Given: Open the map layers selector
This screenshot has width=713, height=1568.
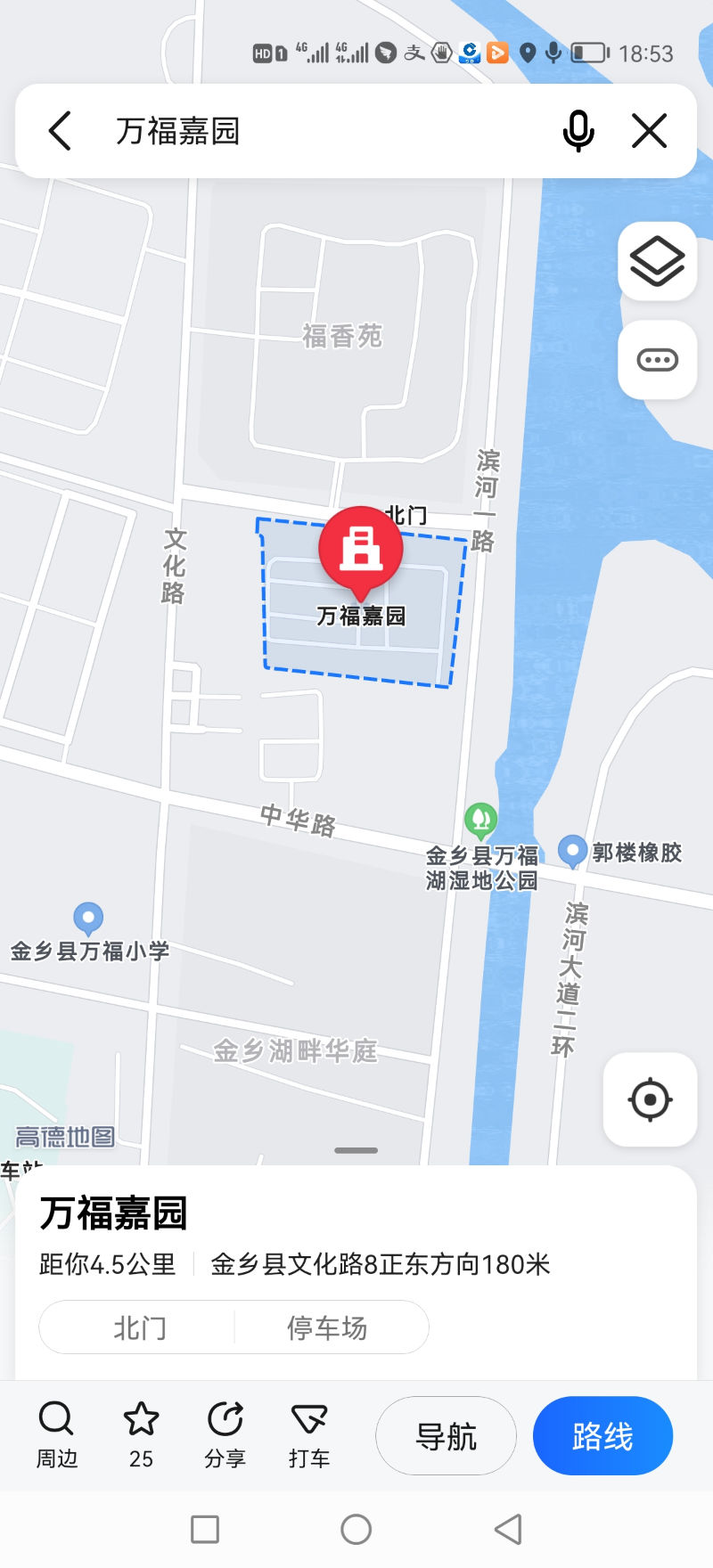Looking at the screenshot, I should [658, 261].
